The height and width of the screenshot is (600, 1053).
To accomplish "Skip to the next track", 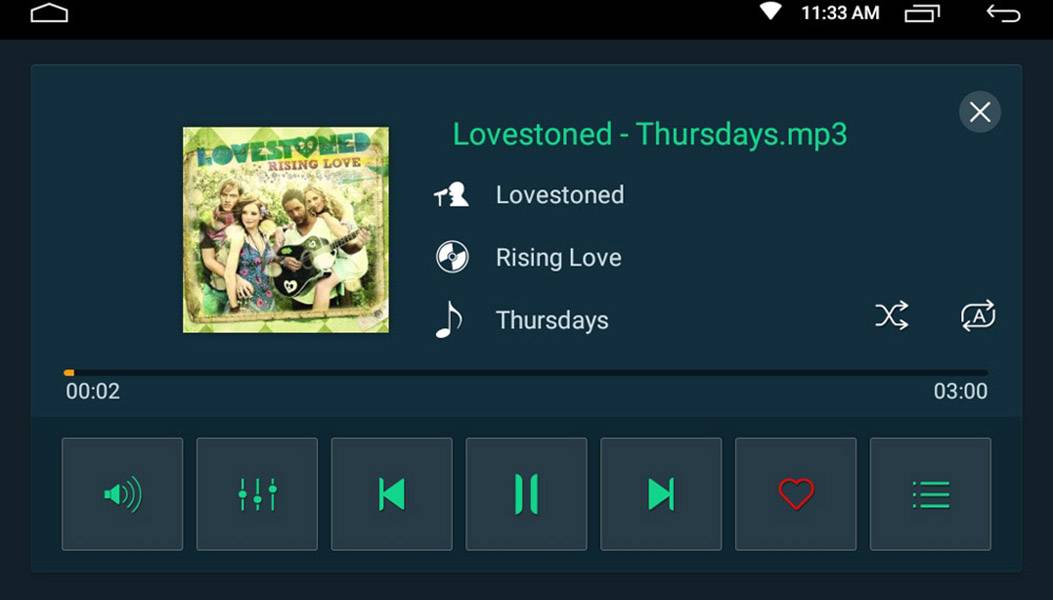I will [x=661, y=494].
